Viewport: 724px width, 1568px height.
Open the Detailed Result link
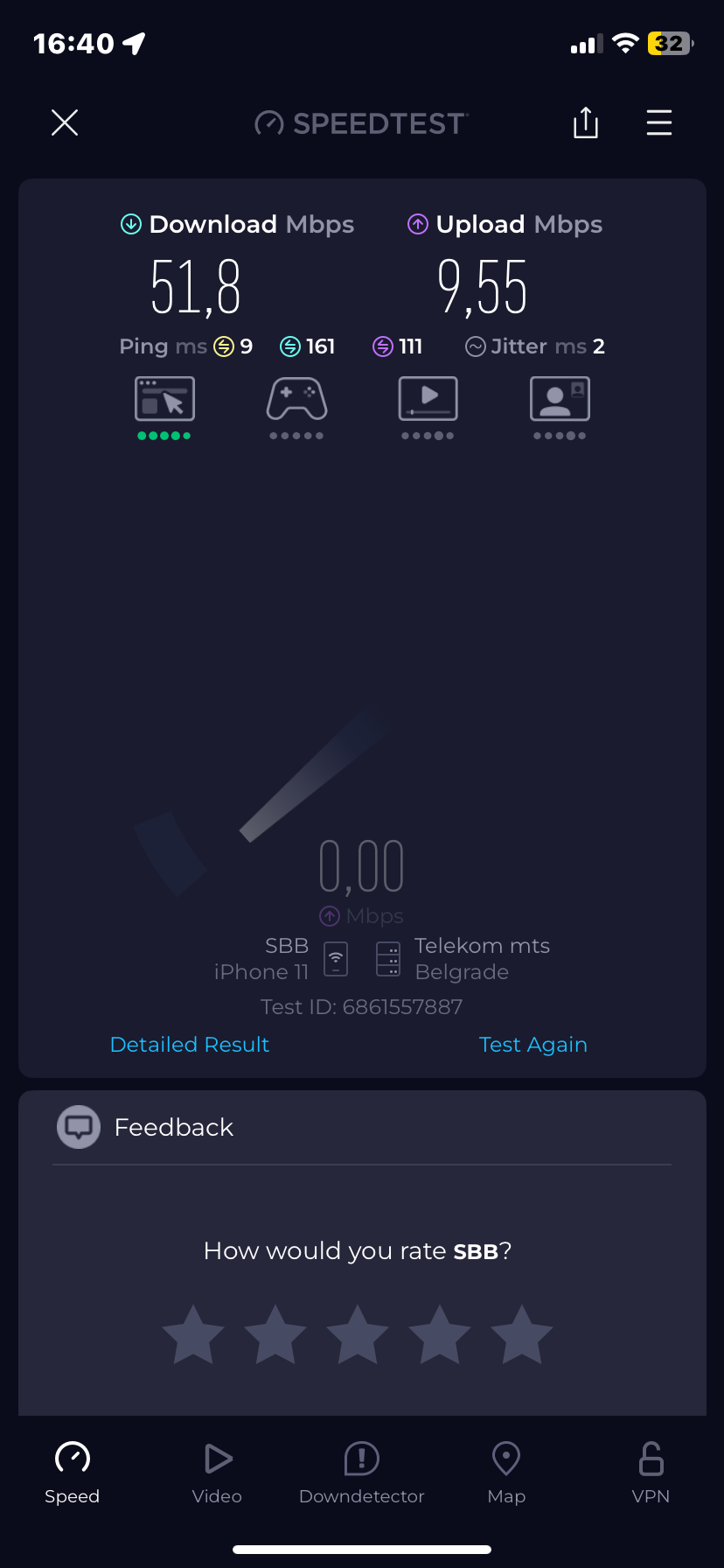pyautogui.click(x=190, y=1045)
